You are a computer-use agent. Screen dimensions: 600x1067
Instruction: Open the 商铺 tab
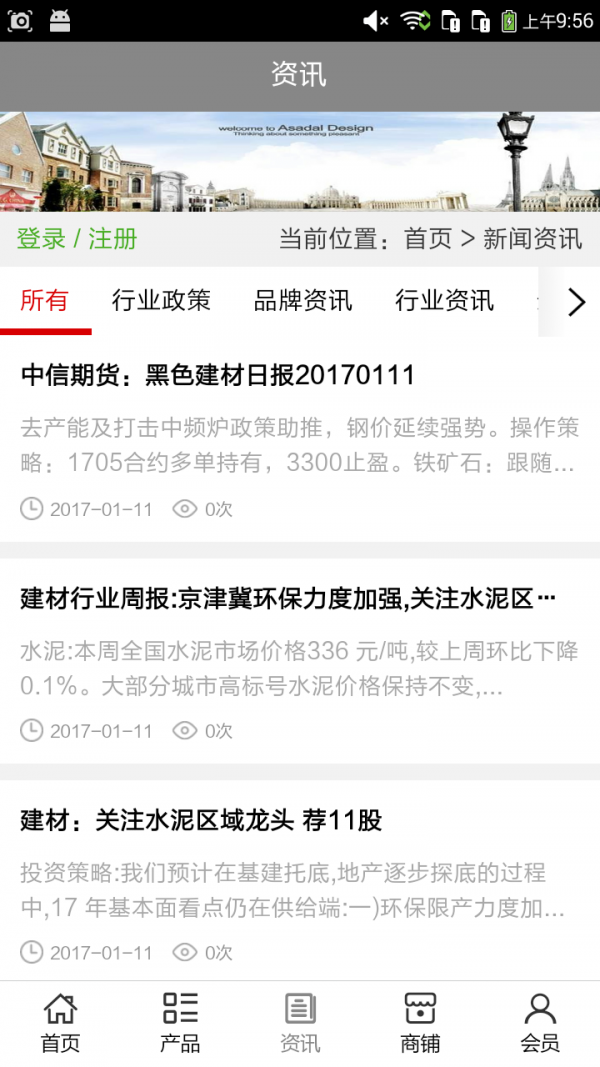(420, 1023)
